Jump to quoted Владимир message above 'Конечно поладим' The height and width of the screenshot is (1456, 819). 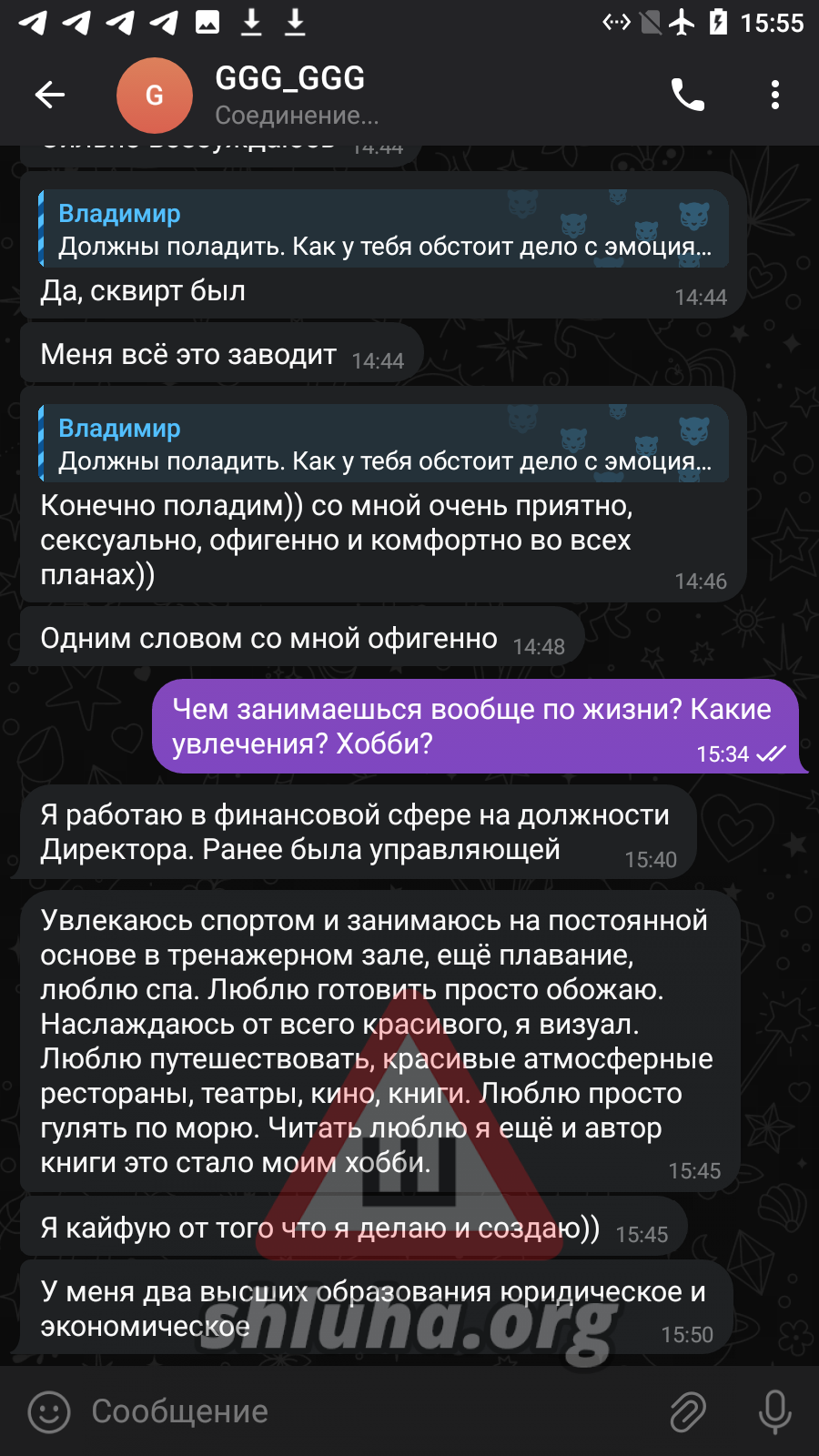pyautogui.click(x=382, y=444)
